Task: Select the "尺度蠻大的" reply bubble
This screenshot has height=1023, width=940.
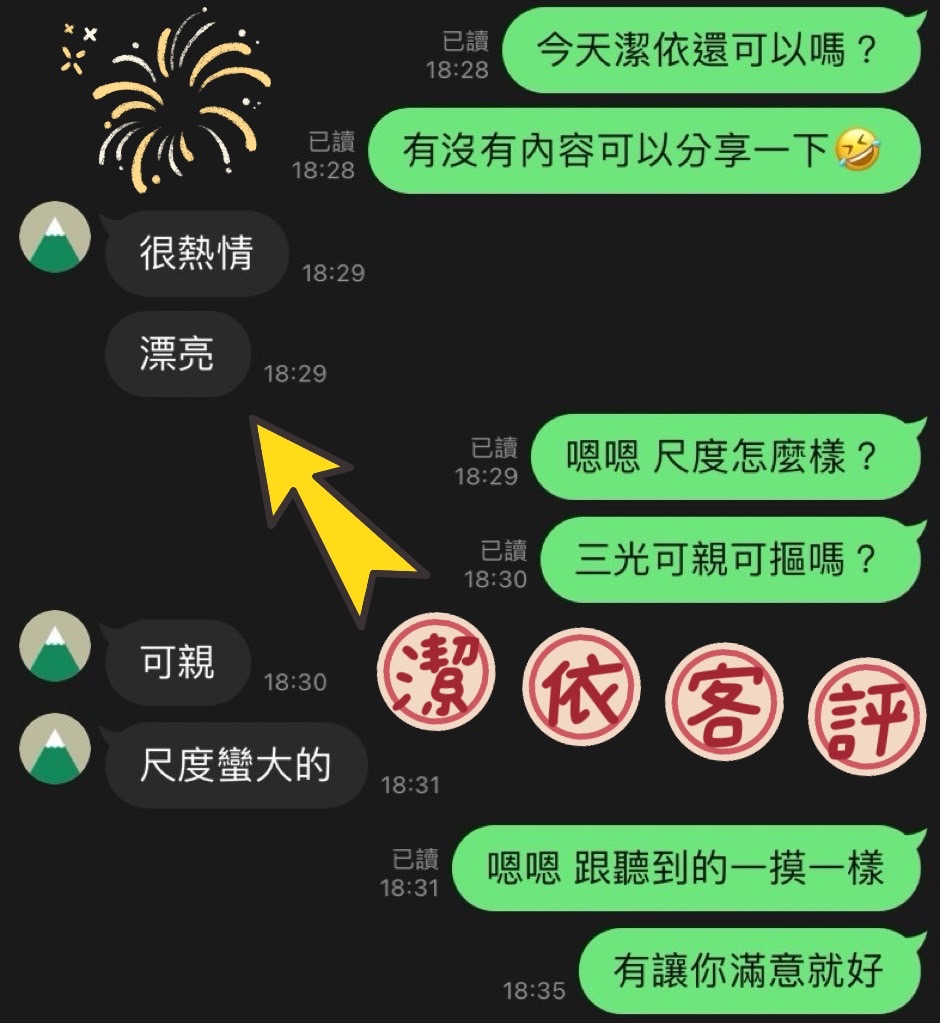Action: click(235, 763)
